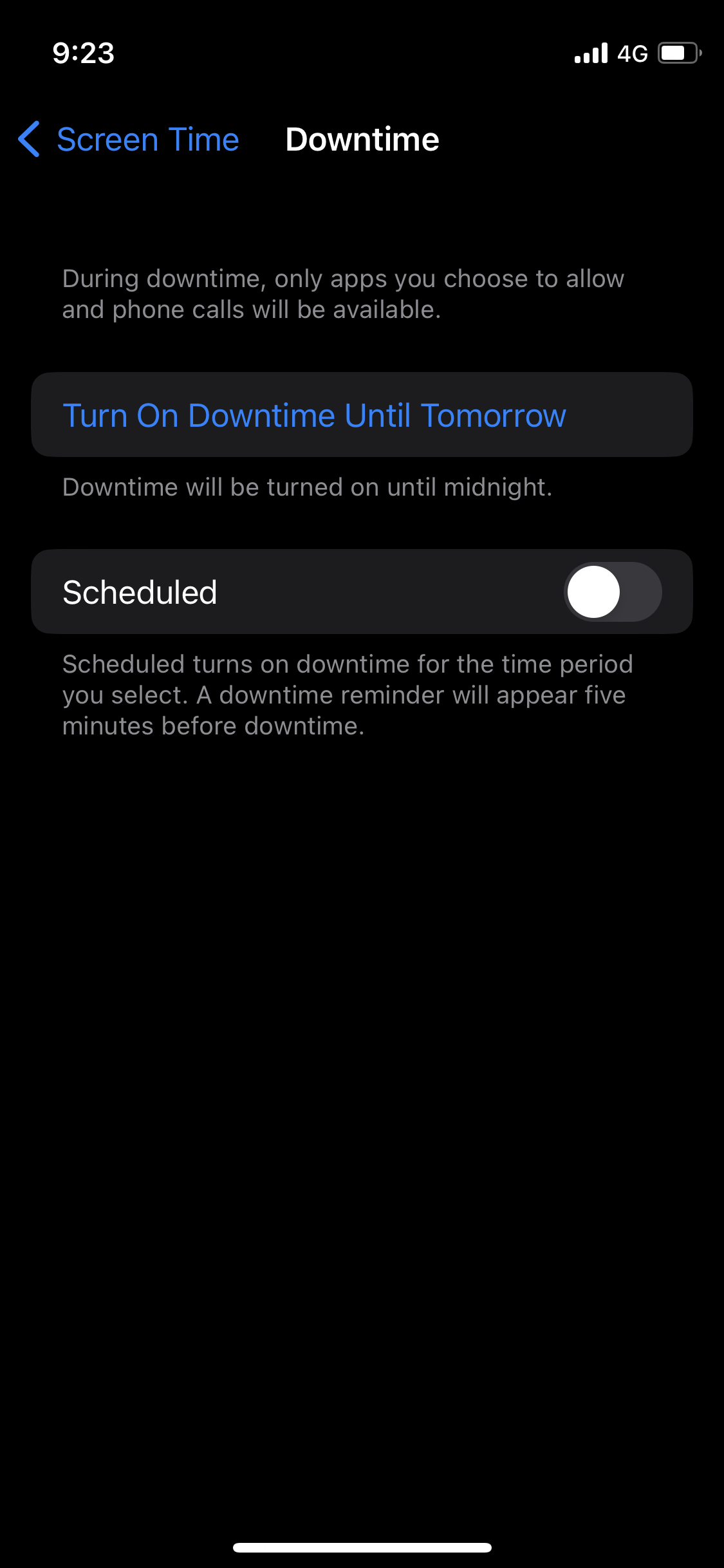Tap the back chevron to Screen Time
Screen dimensions: 724x1568
tap(28, 139)
